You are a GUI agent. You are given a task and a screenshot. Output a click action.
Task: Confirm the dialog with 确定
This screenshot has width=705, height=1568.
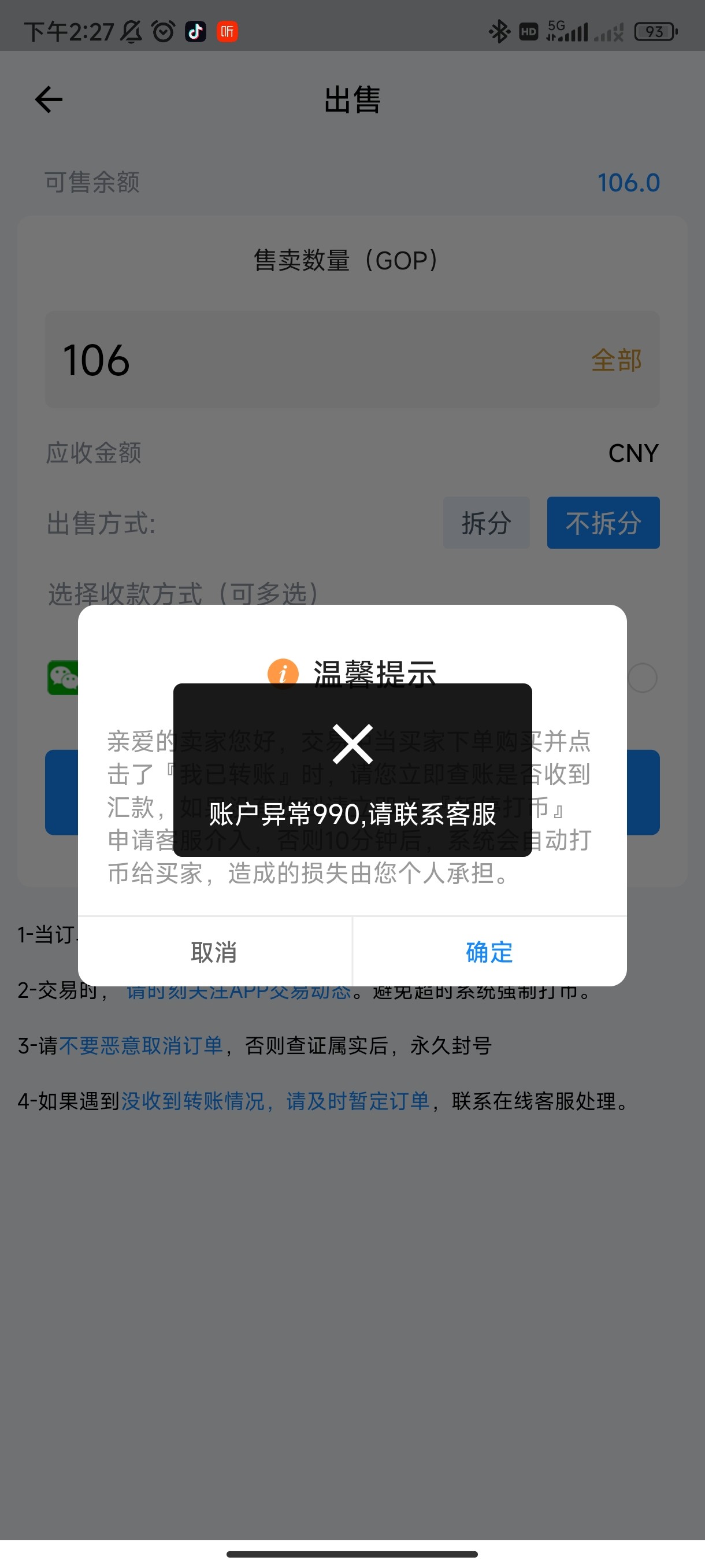pyautogui.click(x=489, y=952)
